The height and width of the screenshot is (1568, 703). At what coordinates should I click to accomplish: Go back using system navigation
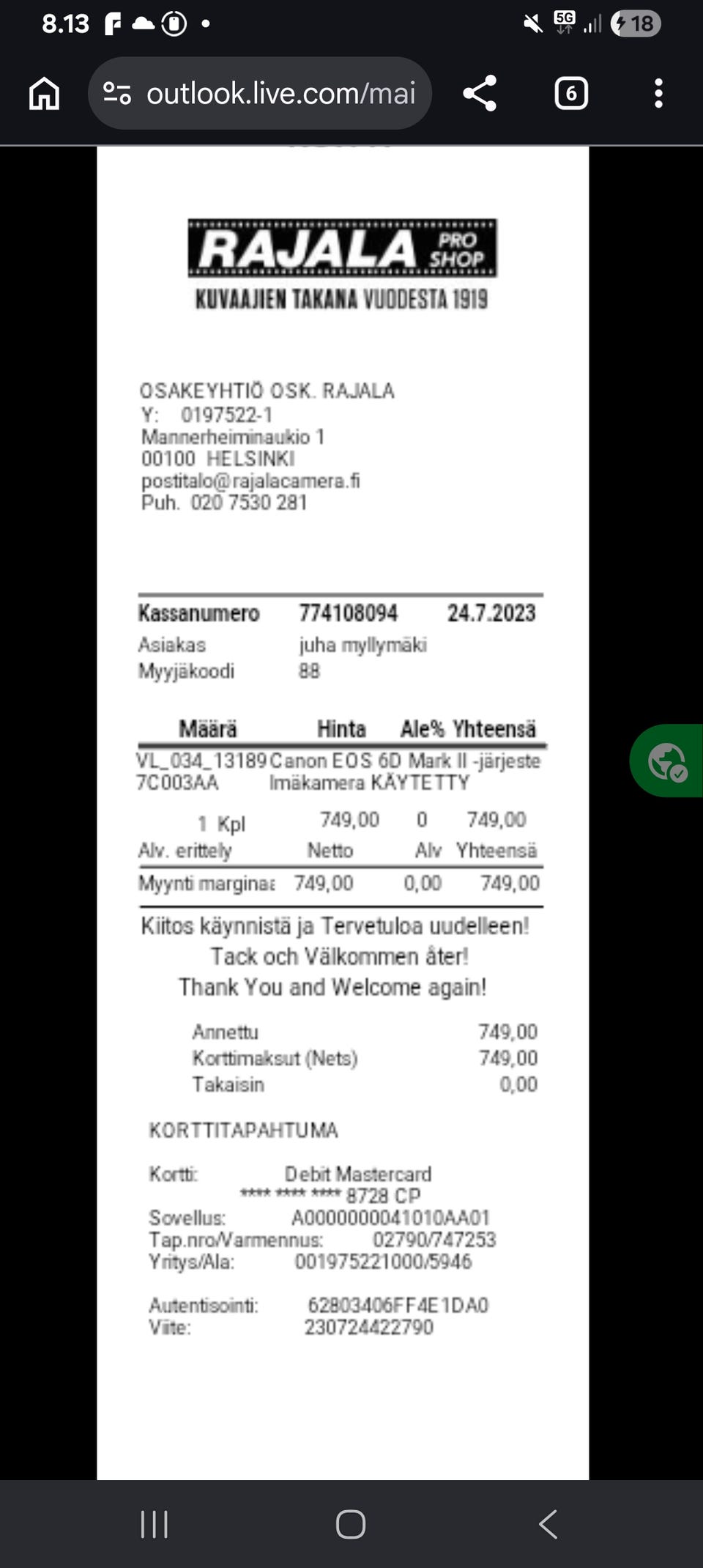click(548, 1524)
